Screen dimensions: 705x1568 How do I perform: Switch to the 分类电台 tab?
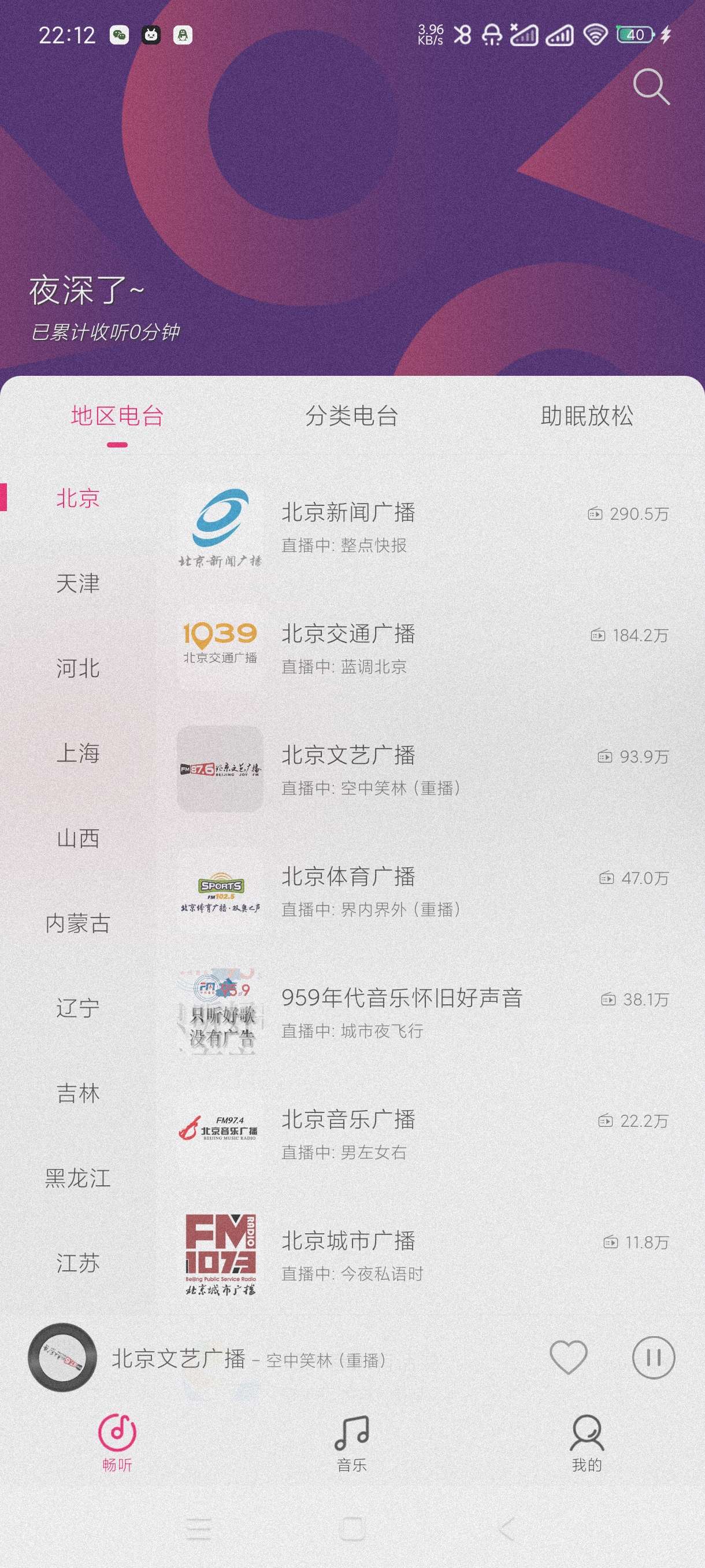(x=351, y=416)
